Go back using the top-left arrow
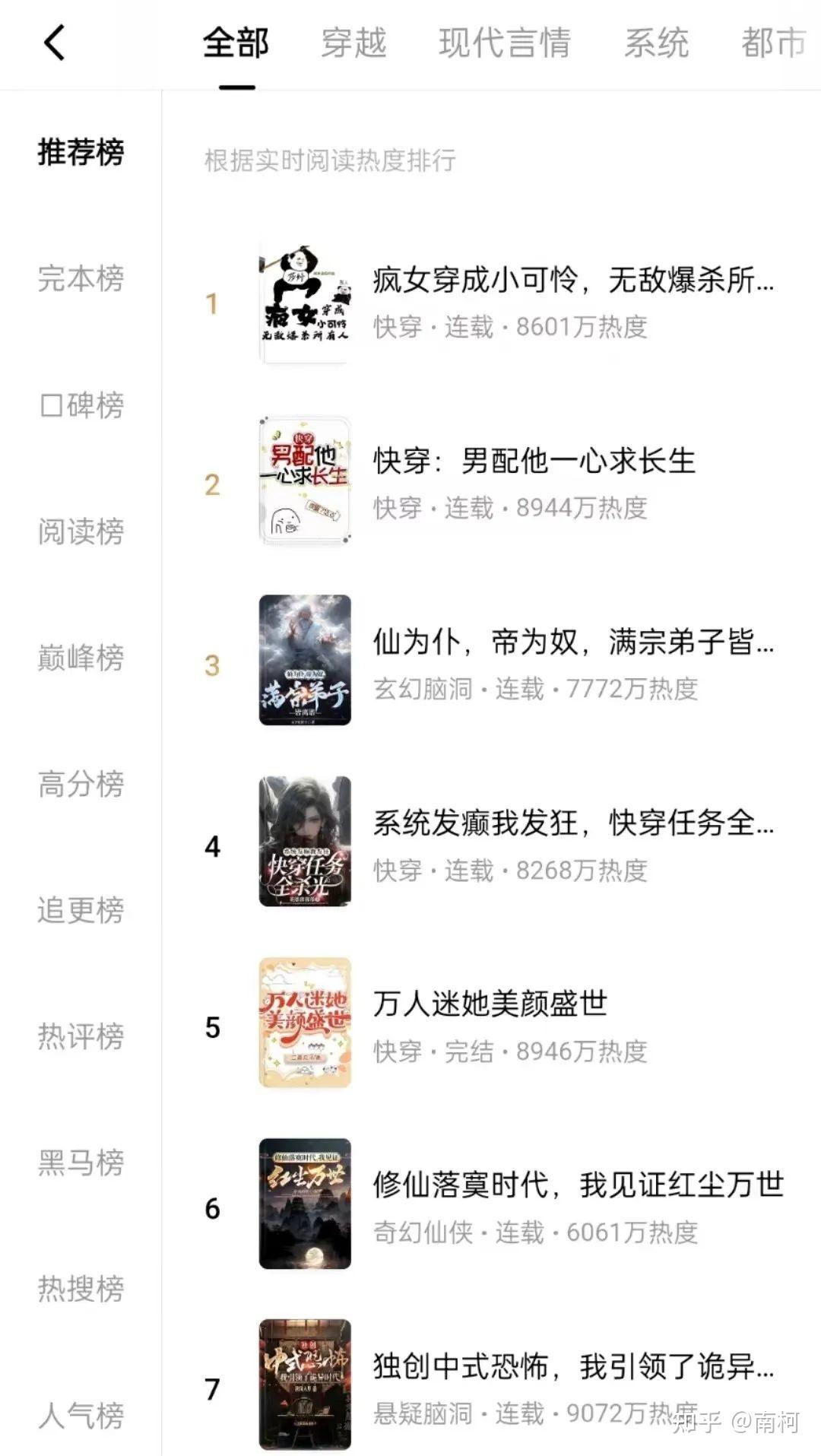The height and width of the screenshot is (1456, 821). (x=55, y=43)
